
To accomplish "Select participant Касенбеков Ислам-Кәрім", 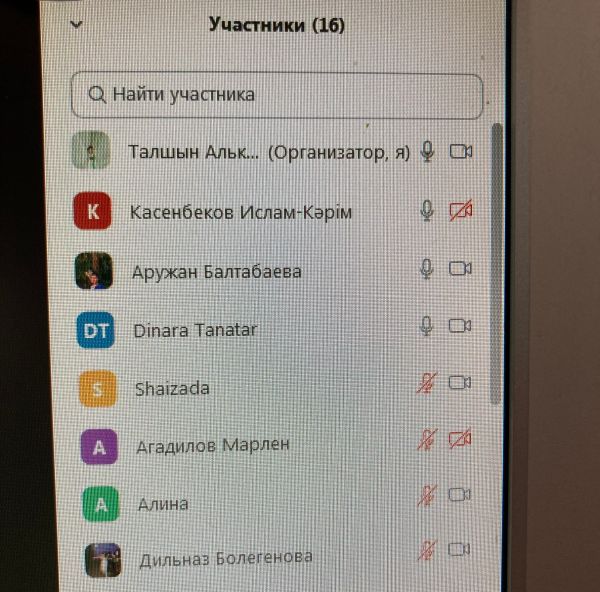I will pyautogui.click(x=241, y=212).
